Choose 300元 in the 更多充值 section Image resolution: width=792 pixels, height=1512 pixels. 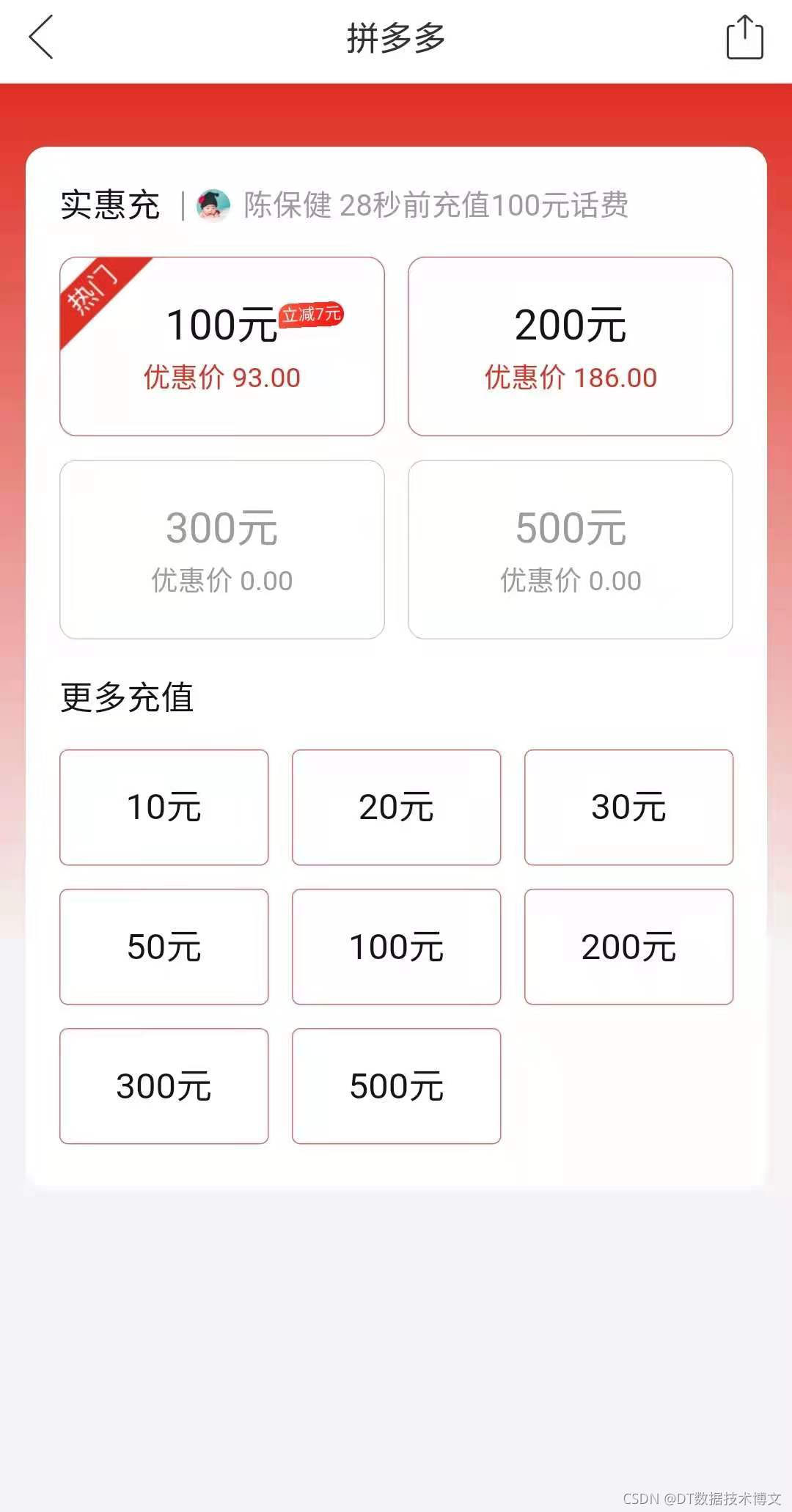[164, 1086]
